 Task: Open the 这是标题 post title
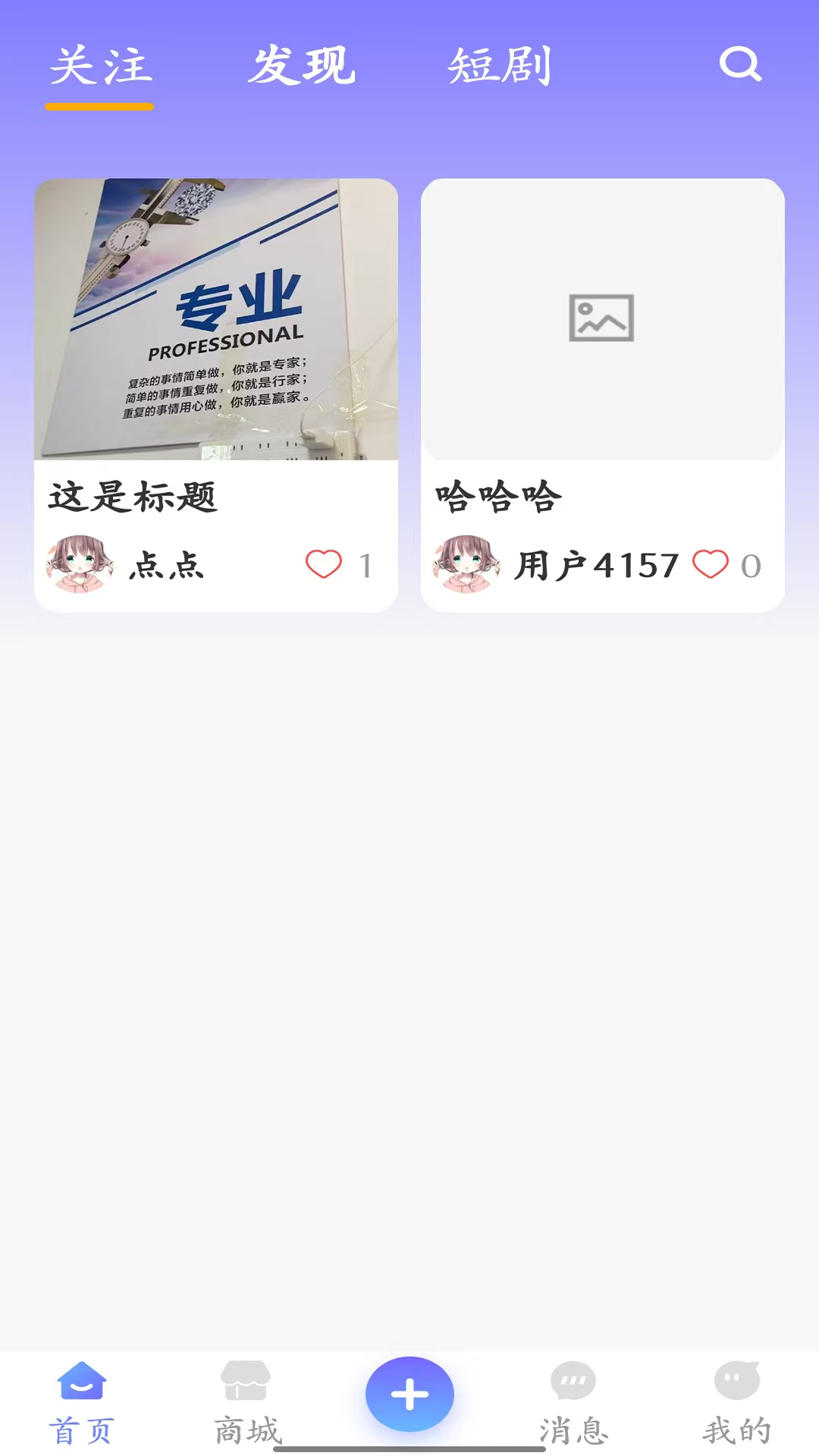pyautogui.click(x=132, y=497)
